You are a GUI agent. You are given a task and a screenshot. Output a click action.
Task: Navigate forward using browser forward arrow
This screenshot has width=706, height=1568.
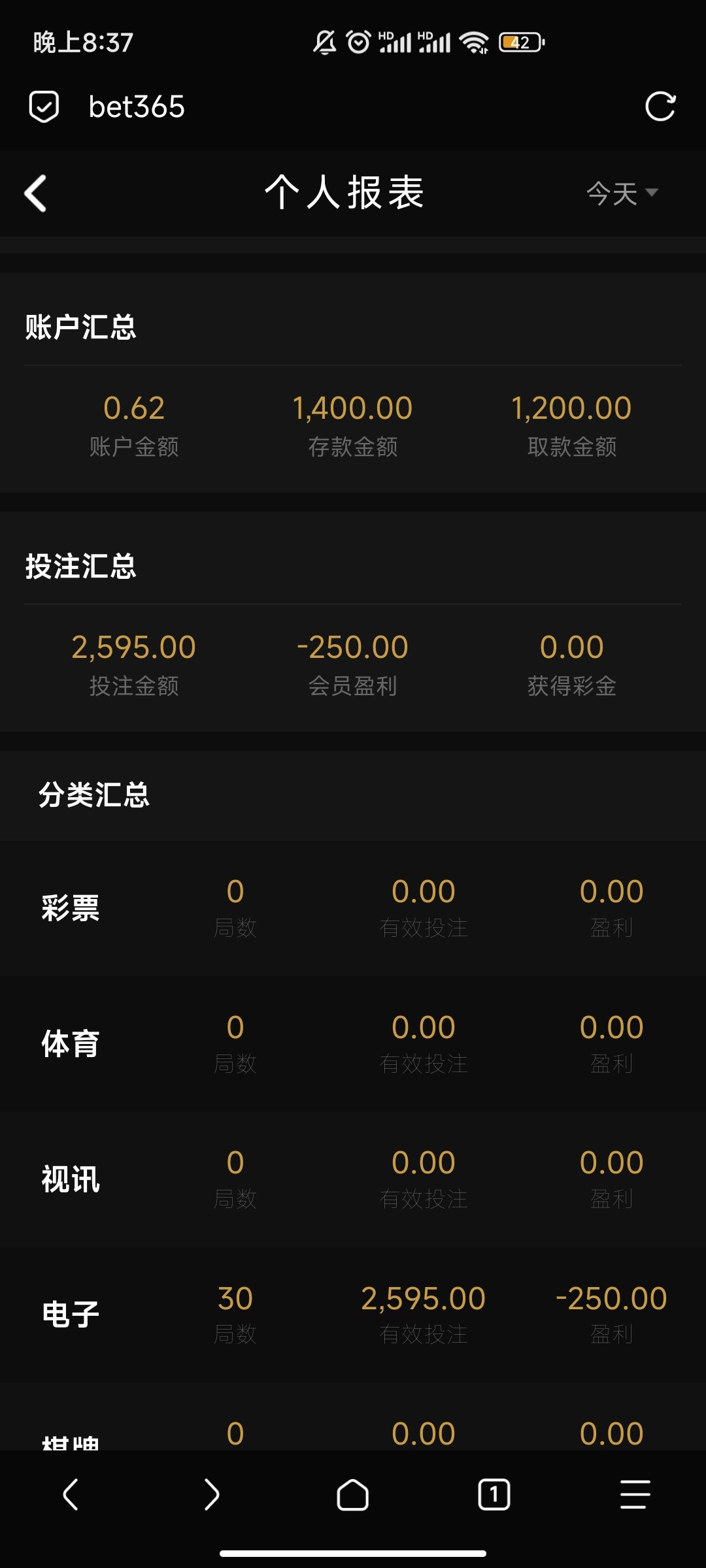(x=211, y=1494)
